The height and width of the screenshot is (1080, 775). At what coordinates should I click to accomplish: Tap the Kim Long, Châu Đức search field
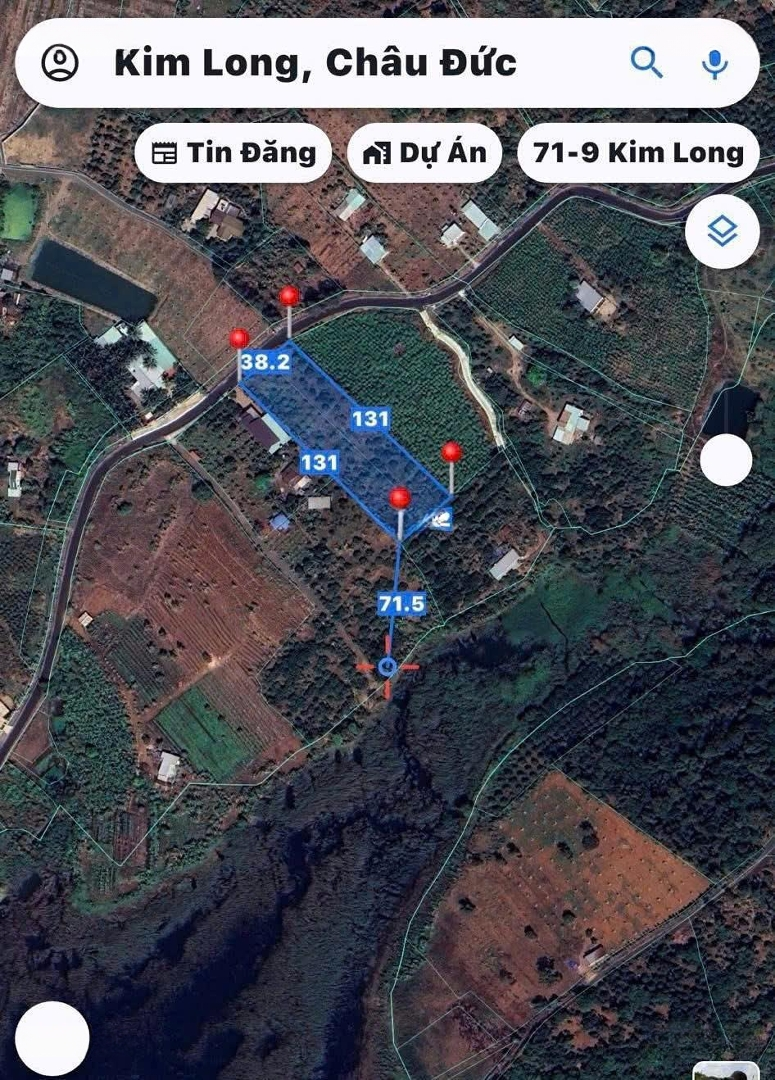[x=315, y=63]
